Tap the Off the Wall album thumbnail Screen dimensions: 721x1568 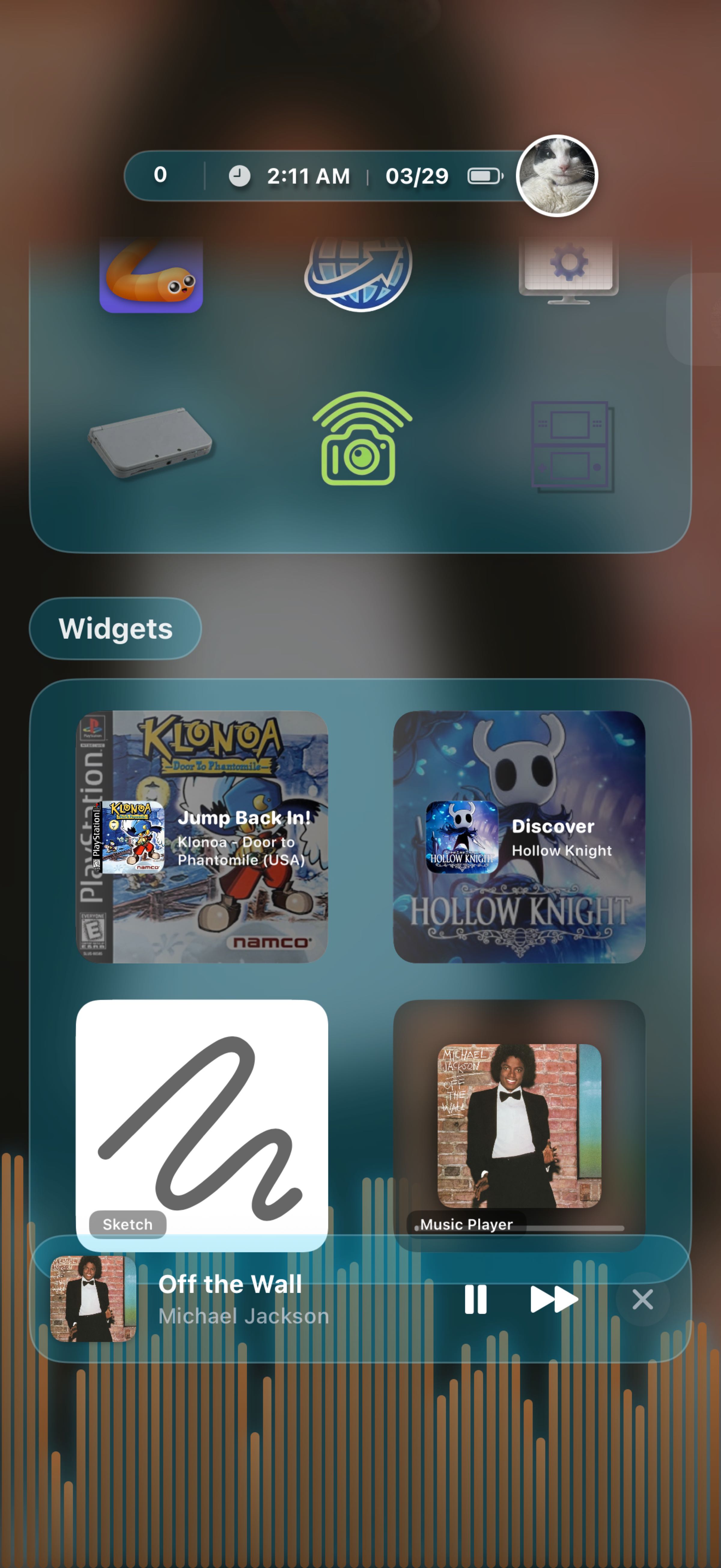coord(93,1298)
